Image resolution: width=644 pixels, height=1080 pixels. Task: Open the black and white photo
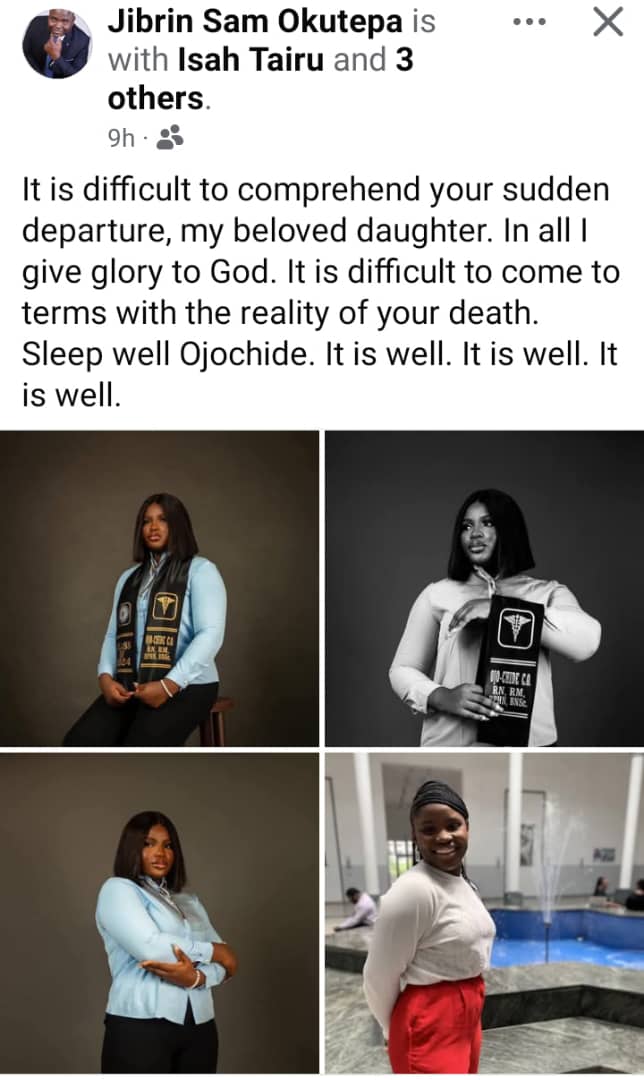[x=484, y=589]
